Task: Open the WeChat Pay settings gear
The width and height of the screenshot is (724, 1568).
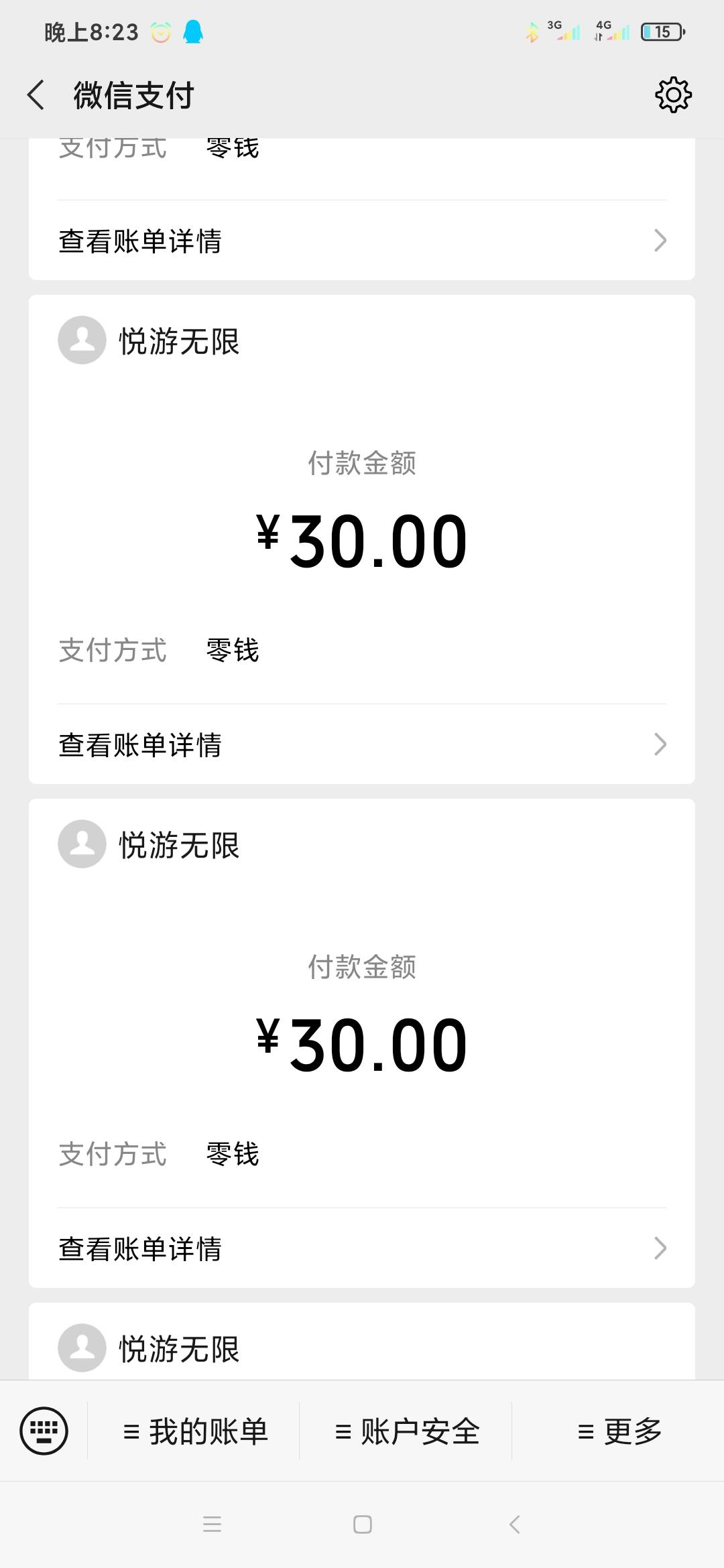Action: pos(672,94)
